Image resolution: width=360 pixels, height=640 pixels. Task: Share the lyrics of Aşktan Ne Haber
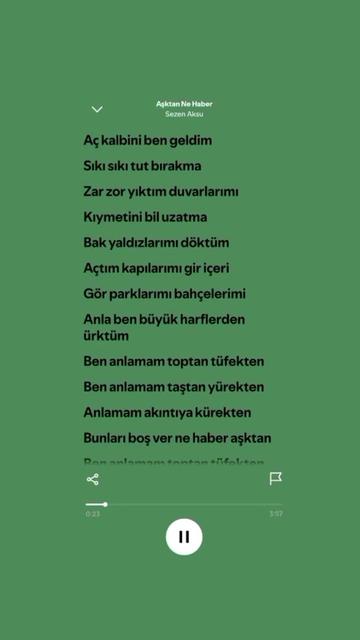tap(93, 479)
